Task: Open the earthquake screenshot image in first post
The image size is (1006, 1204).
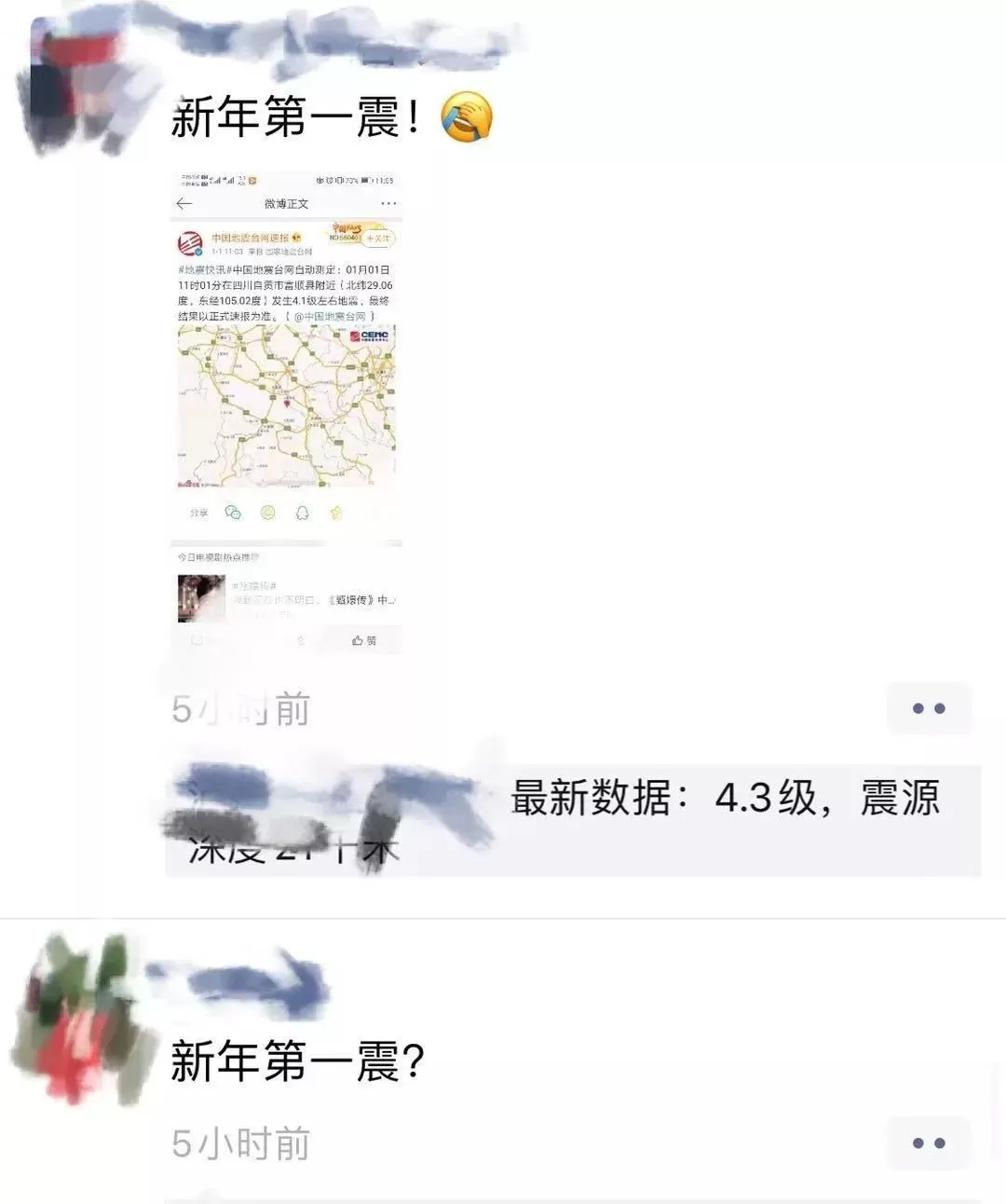Action: (286, 410)
